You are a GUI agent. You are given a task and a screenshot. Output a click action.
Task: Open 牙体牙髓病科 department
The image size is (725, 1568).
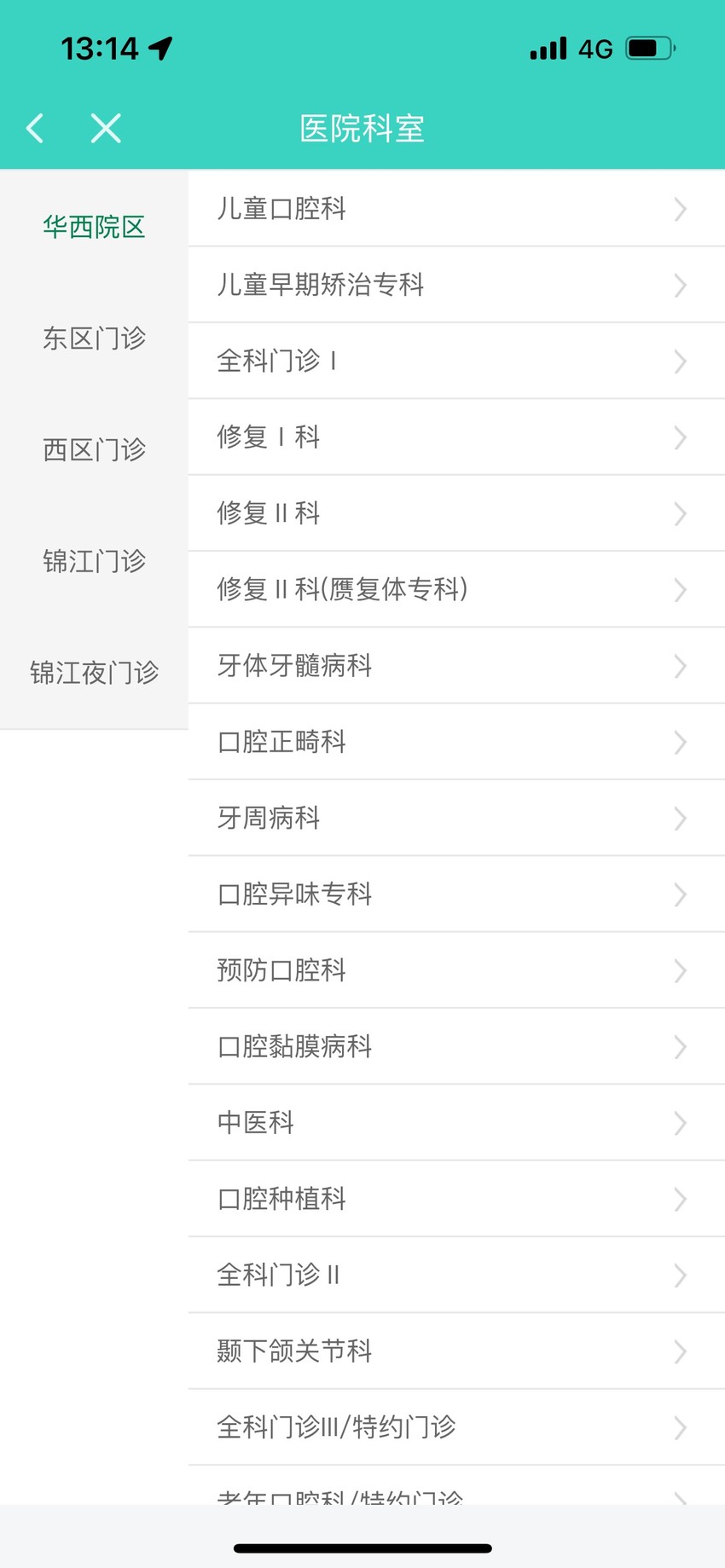tap(456, 666)
